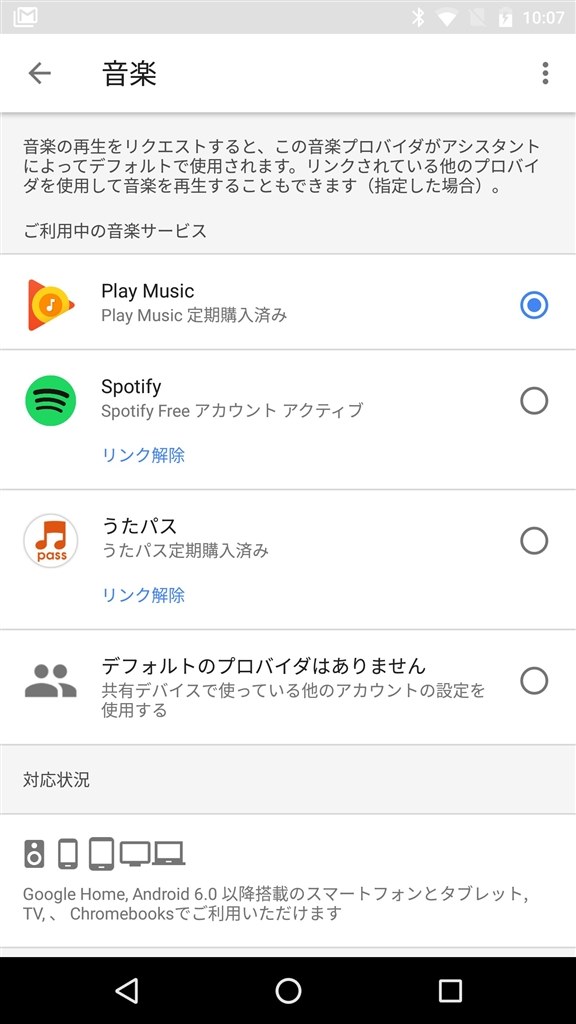Choose Spotify as the default music service
This screenshot has width=576, height=1024.
tap(534, 401)
